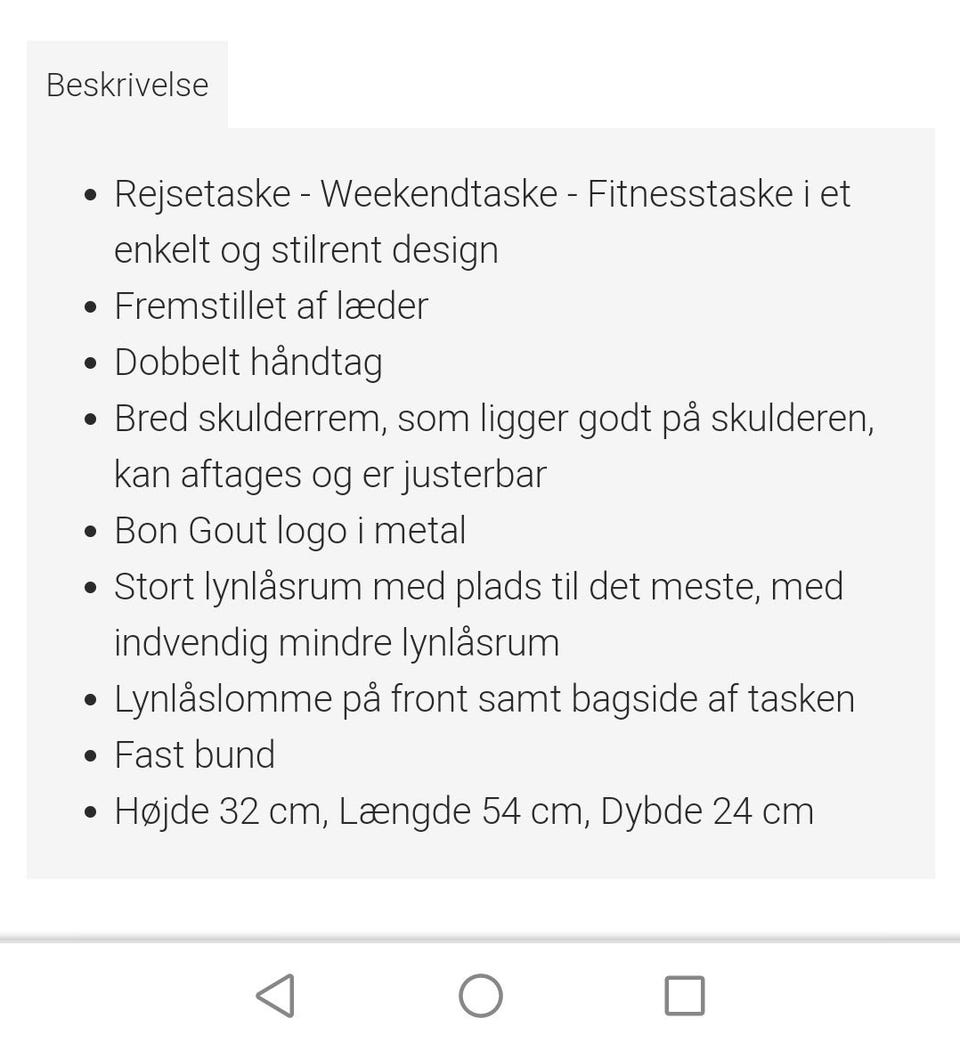Switch to the Beskrivelse tab
Image resolution: width=960 pixels, height=1051 pixels.
pos(125,85)
